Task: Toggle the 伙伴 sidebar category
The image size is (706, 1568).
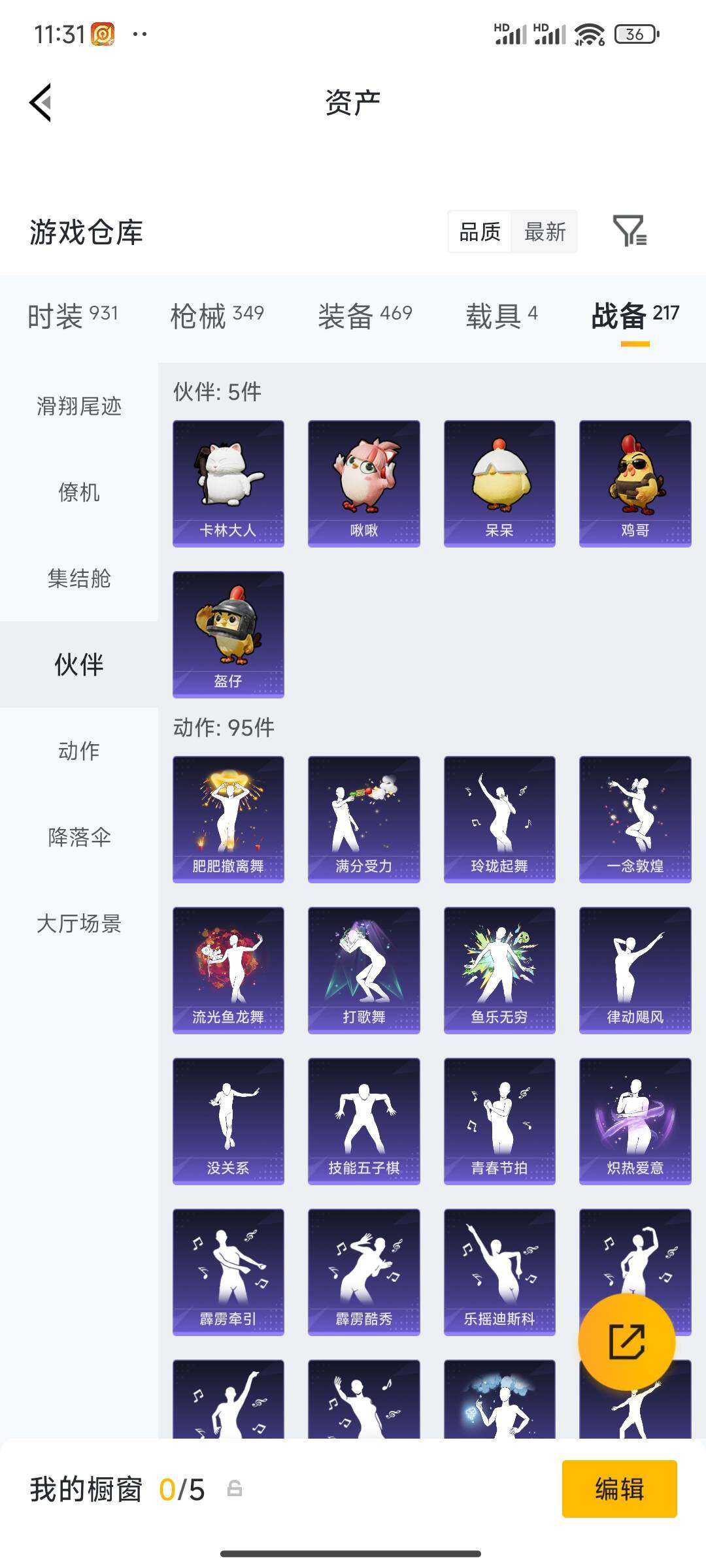Action: pos(78,665)
